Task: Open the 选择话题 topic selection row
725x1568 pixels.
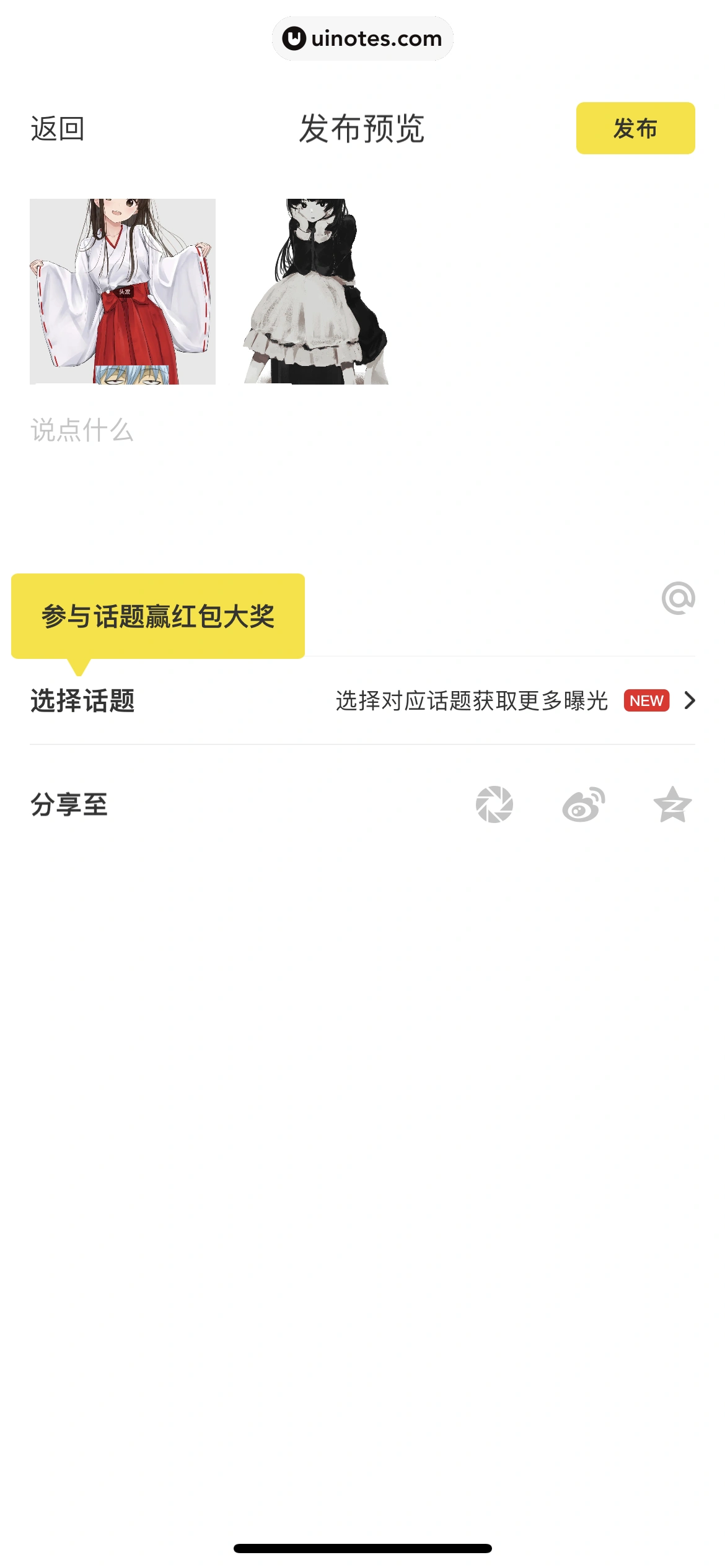Action: coord(362,701)
